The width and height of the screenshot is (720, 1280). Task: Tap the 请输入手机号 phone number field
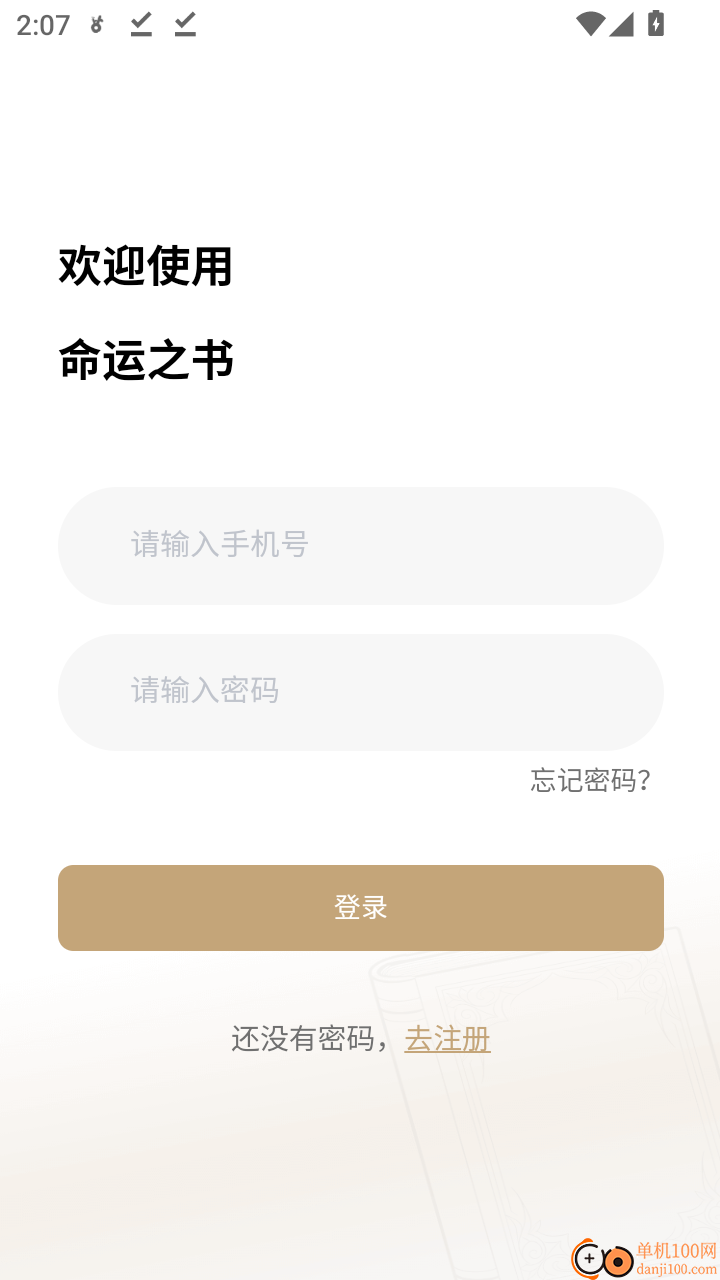click(x=360, y=545)
